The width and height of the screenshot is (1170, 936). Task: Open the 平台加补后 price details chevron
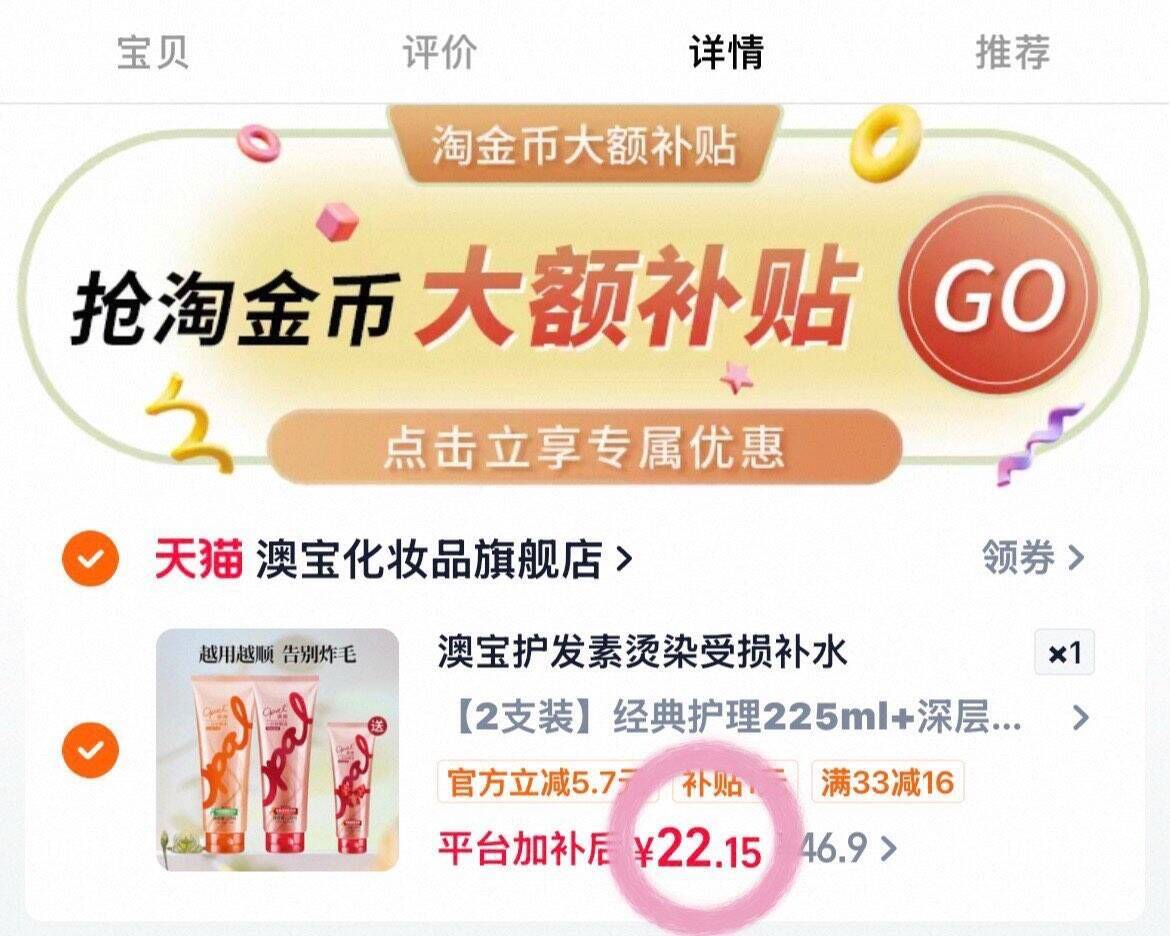(x=889, y=848)
